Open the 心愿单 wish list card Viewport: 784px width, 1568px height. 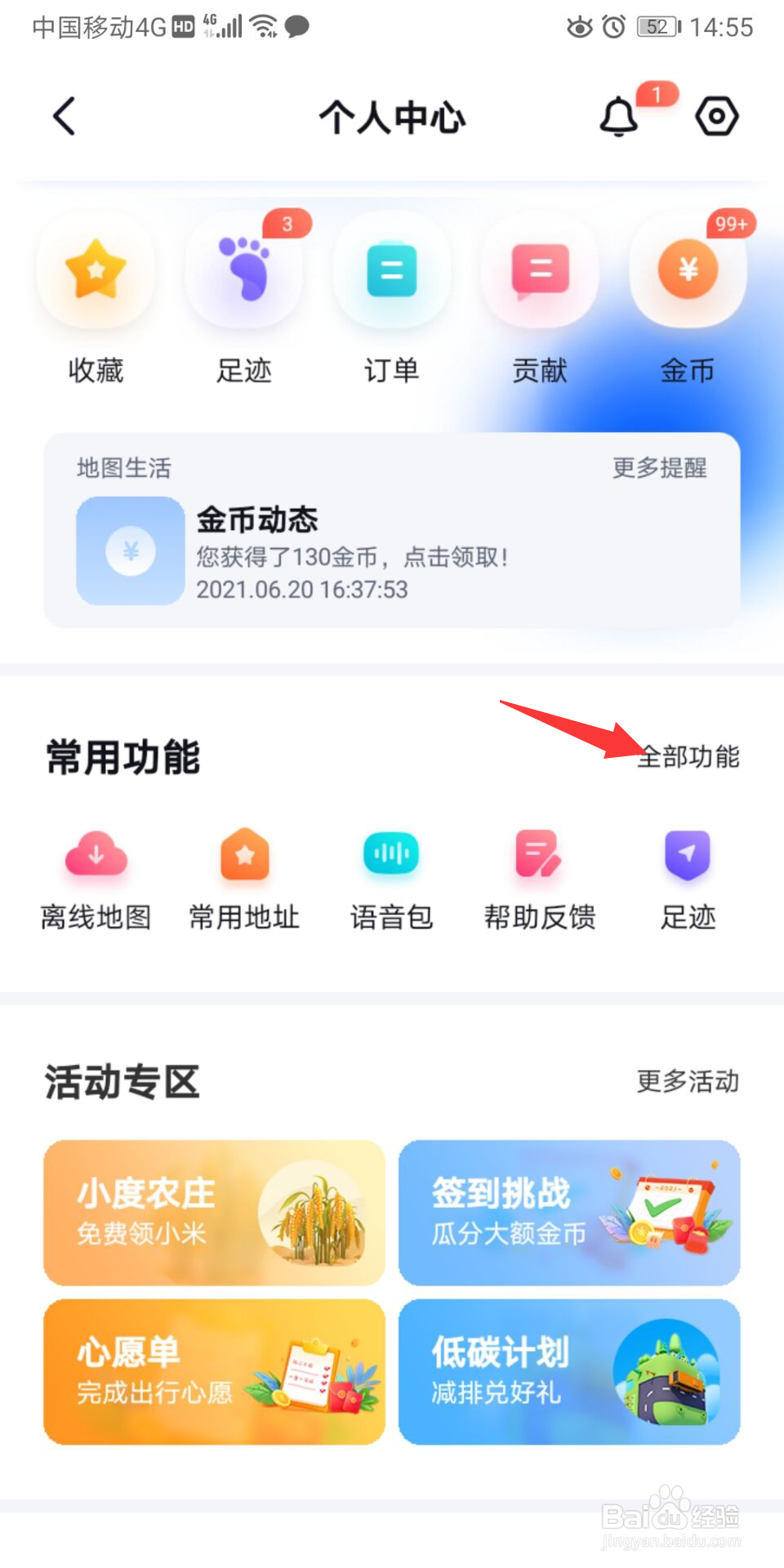point(214,1370)
